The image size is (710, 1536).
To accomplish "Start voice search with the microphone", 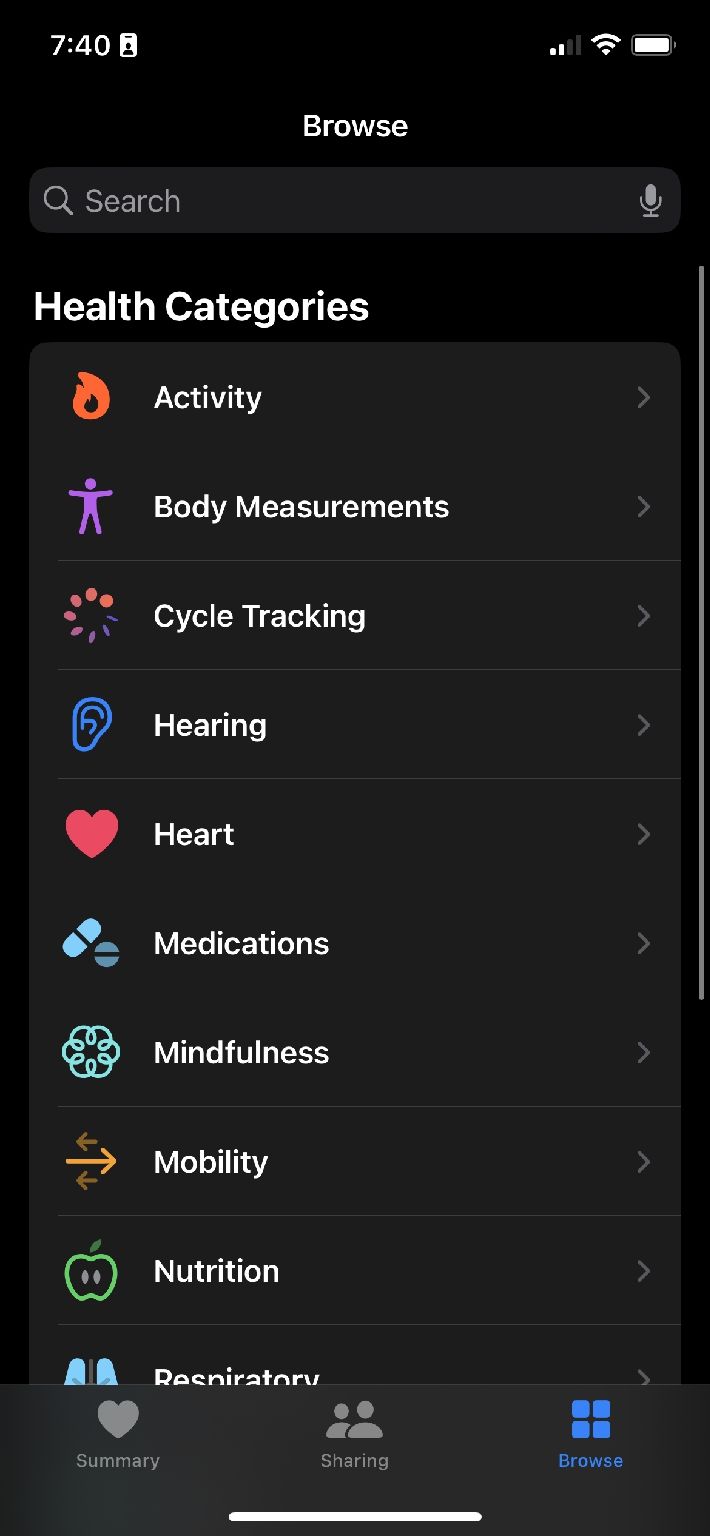I will click(650, 201).
